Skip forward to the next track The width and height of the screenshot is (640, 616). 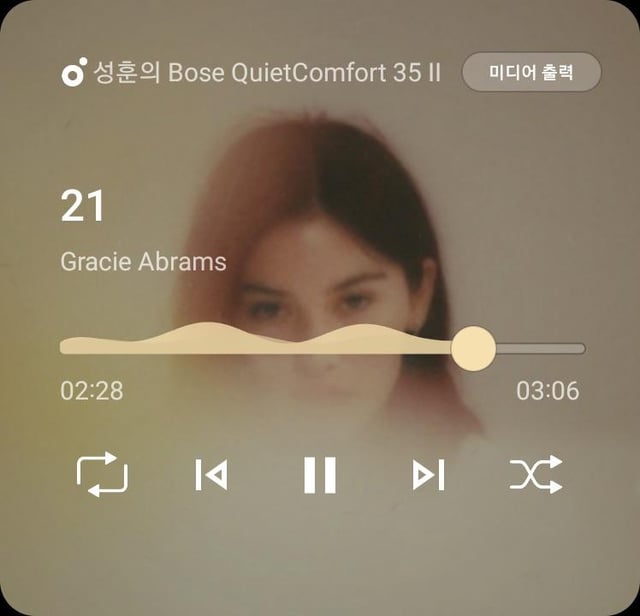coord(428,474)
